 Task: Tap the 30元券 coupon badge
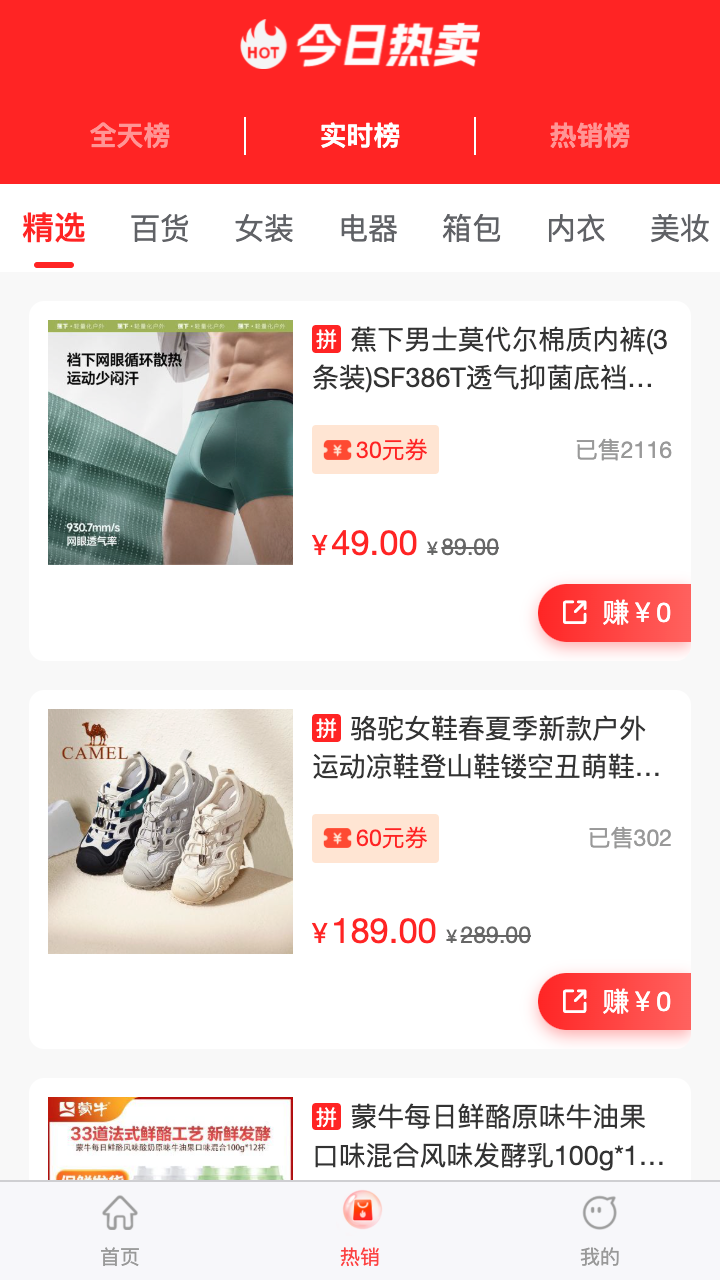(375, 449)
